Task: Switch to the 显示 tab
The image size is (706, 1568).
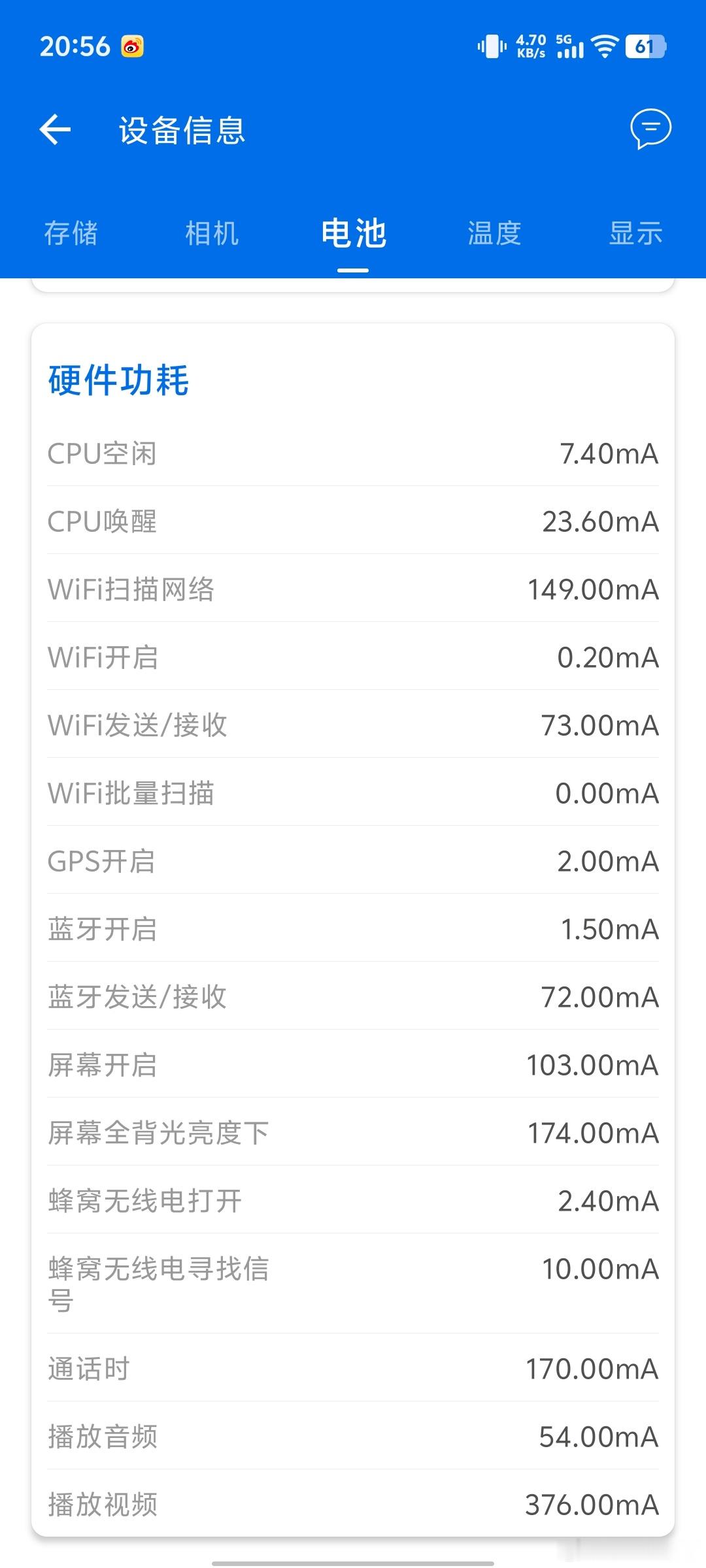Action: [635, 234]
